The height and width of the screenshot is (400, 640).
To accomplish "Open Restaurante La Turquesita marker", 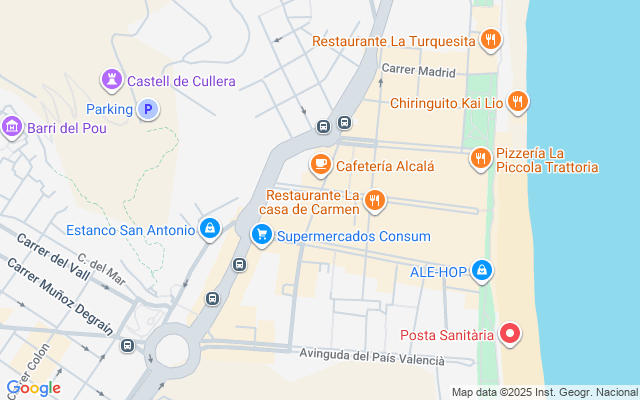I will tap(490, 41).
